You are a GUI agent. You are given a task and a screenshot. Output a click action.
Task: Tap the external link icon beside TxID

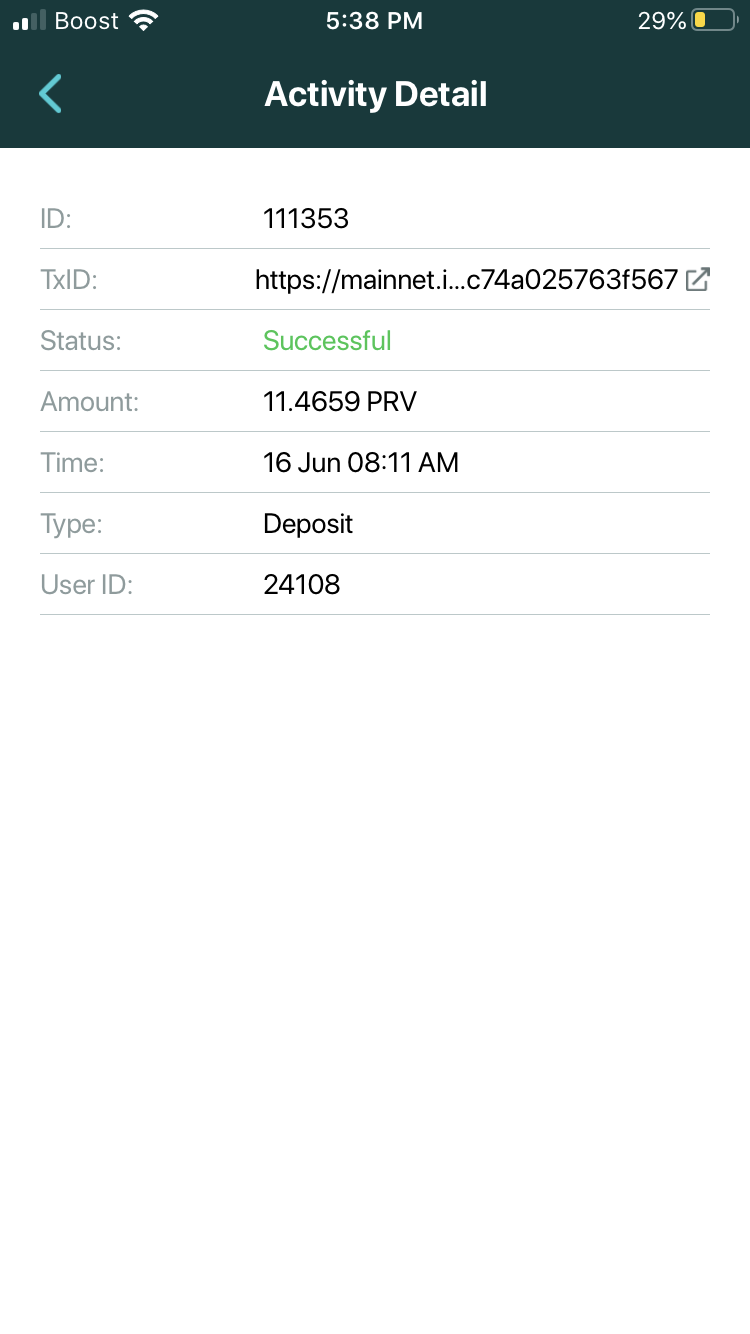698,280
